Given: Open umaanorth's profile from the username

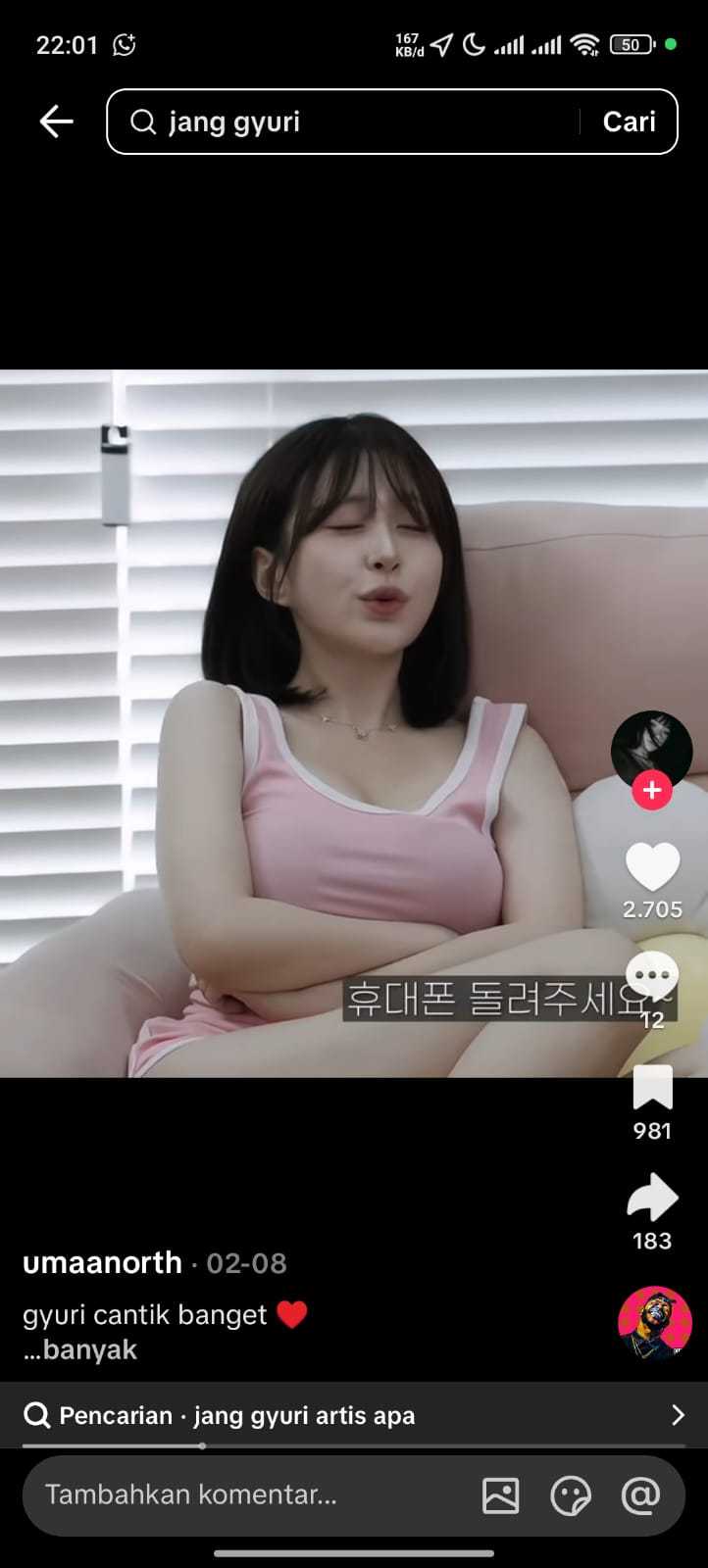Looking at the screenshot, I should (103, 1262).
